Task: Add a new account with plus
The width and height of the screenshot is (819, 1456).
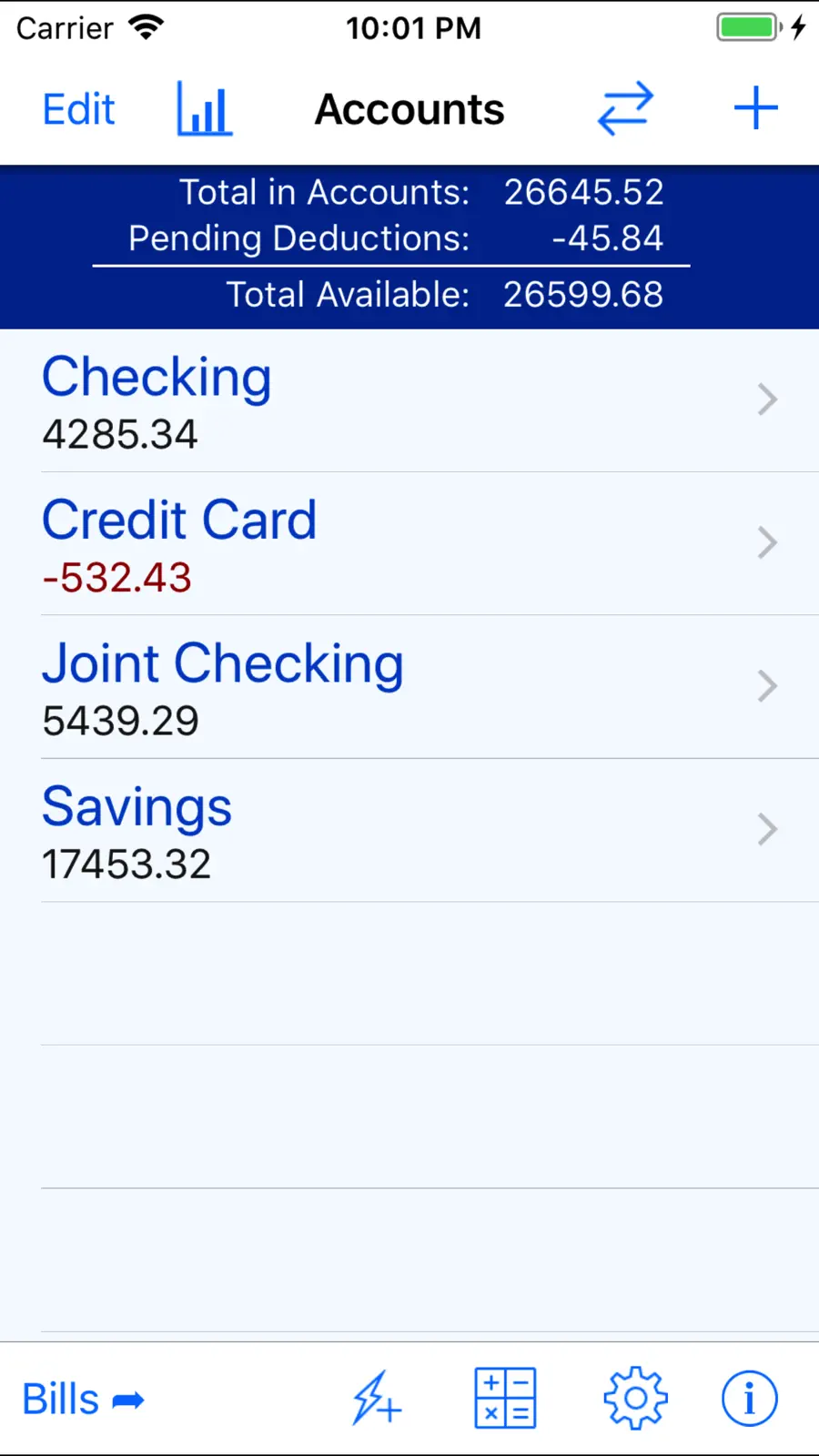Action: pyautogui.click(x=756, y=109)
